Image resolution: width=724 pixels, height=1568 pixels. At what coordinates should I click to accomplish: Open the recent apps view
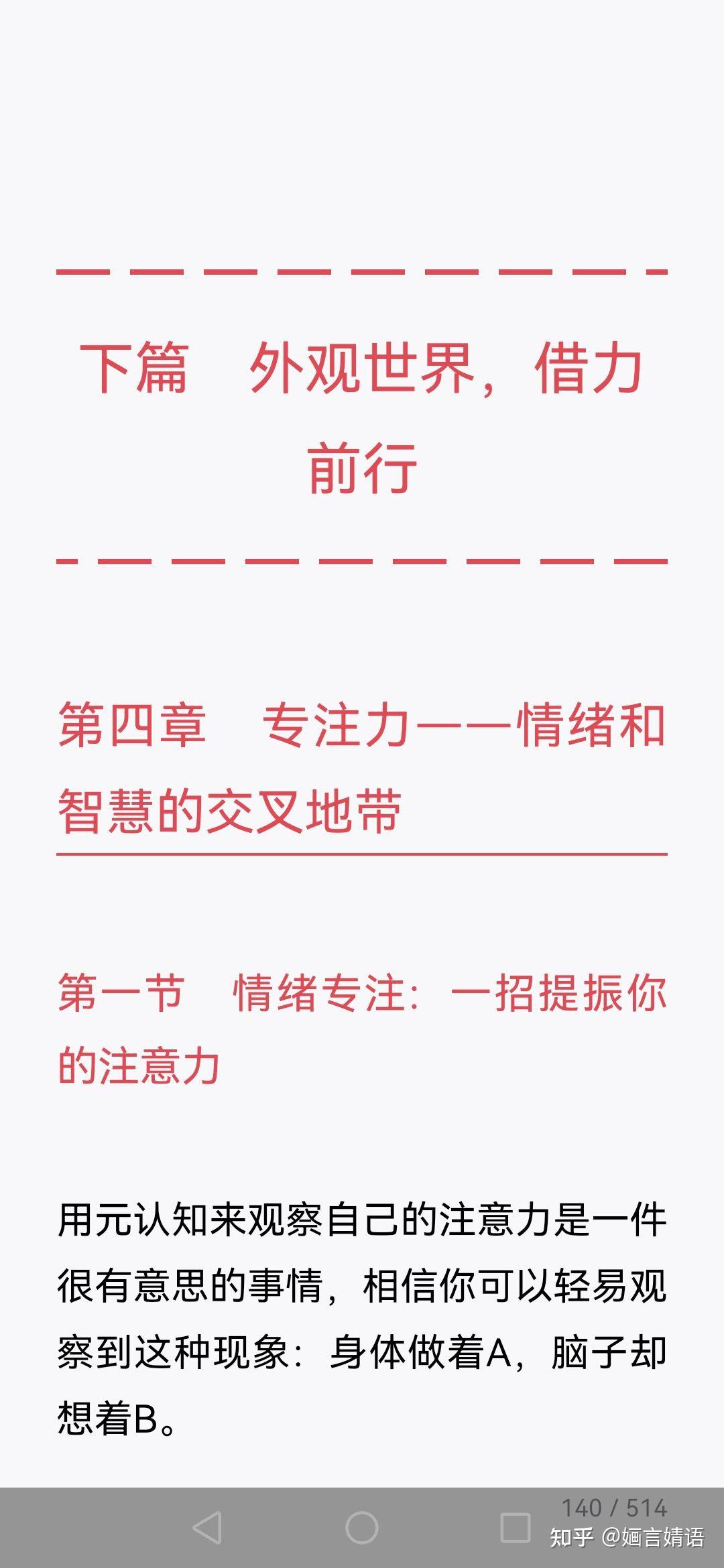click(x=516, y=1528)
